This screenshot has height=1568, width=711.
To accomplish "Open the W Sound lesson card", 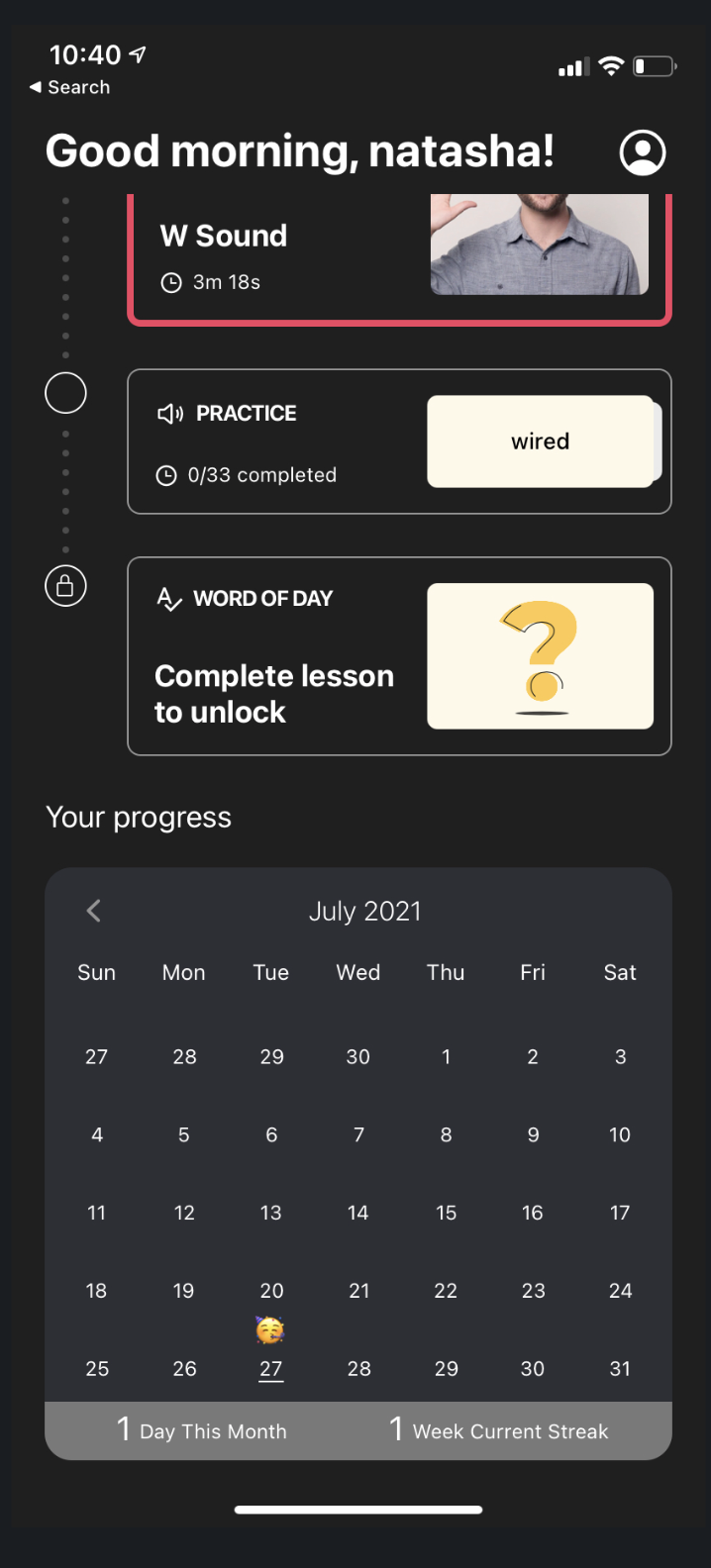I will (399, 258).
